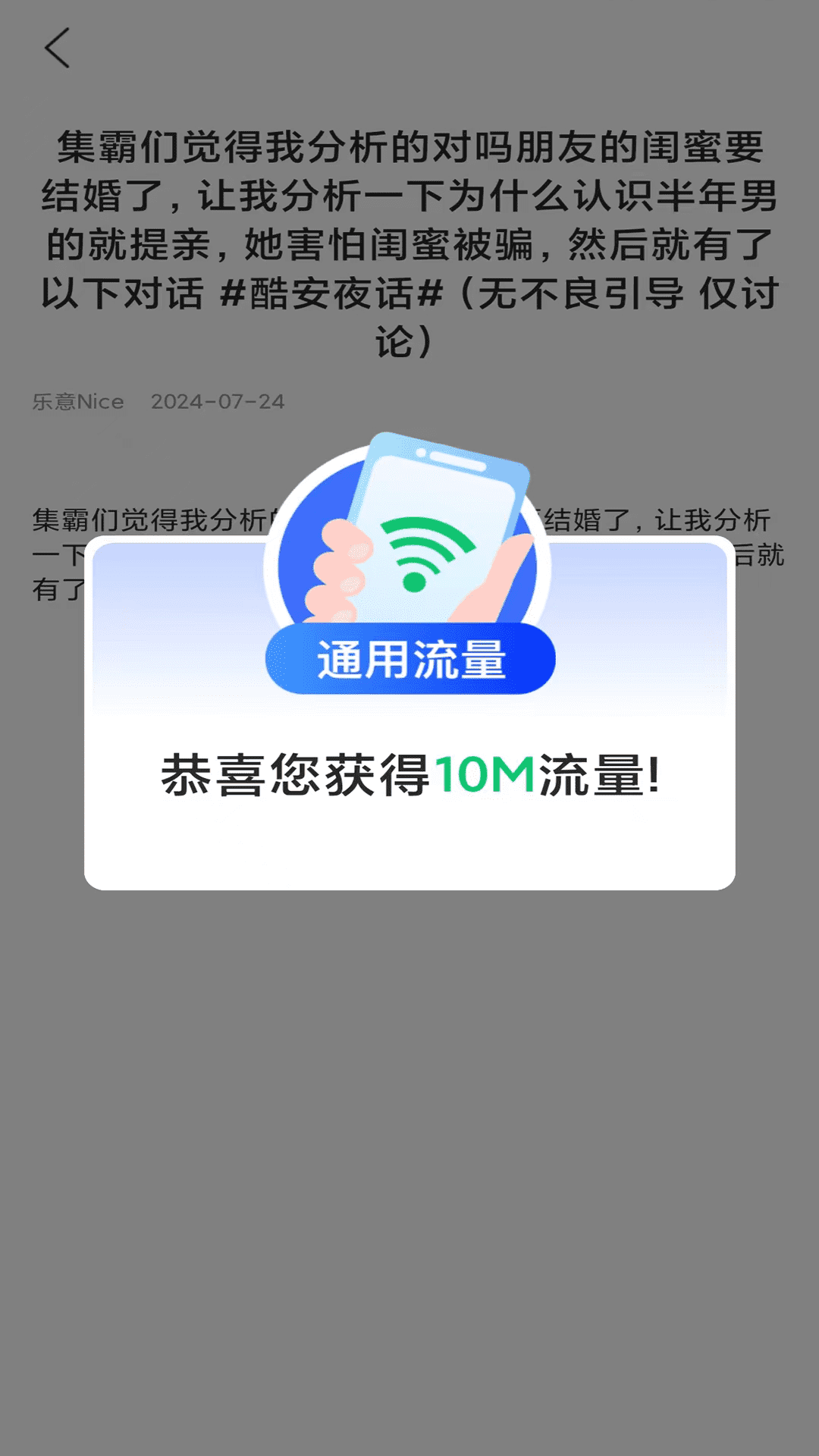Tap the back arrow at the top
The height and width of the screenshot is (1456, 819).
point(57,48)
